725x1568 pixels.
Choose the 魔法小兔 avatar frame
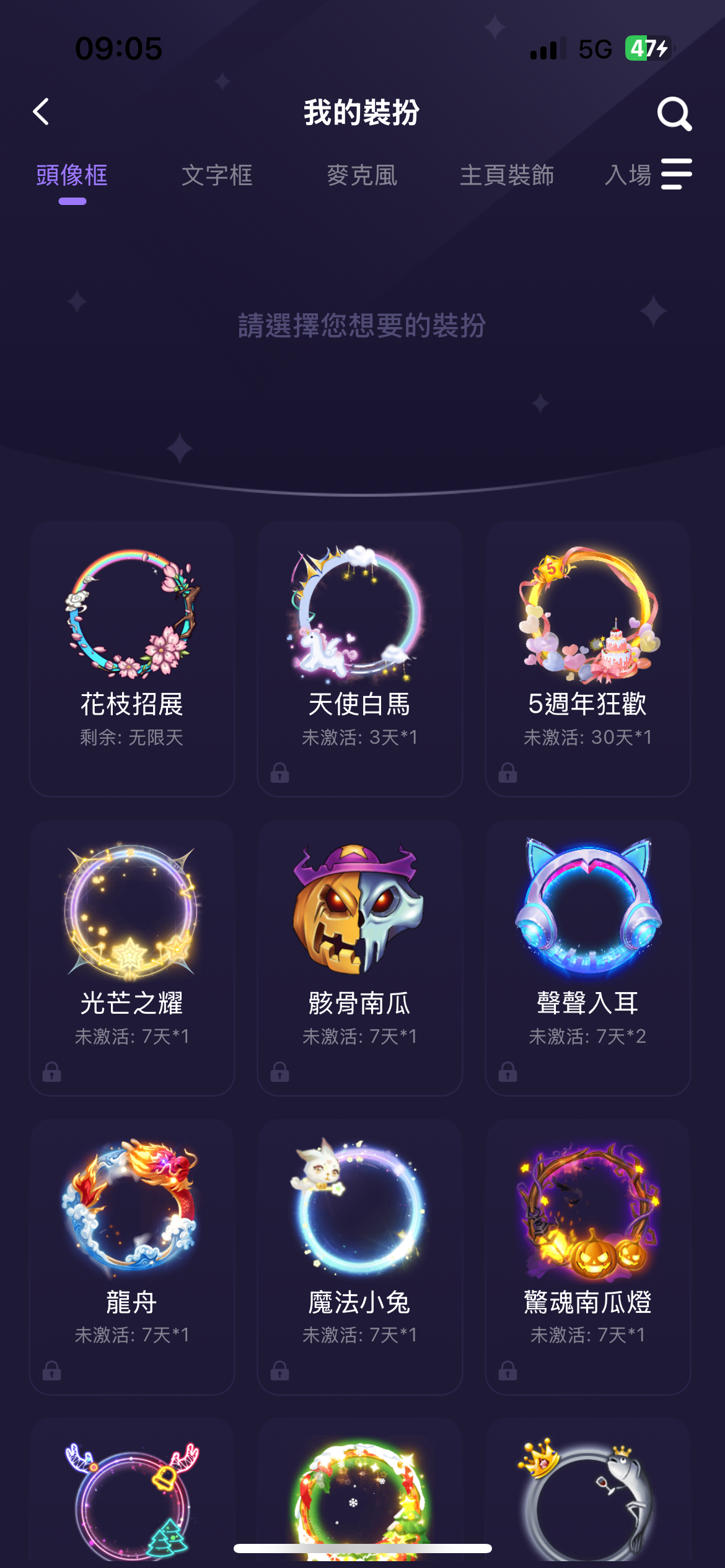click(x=360, y=1256)
